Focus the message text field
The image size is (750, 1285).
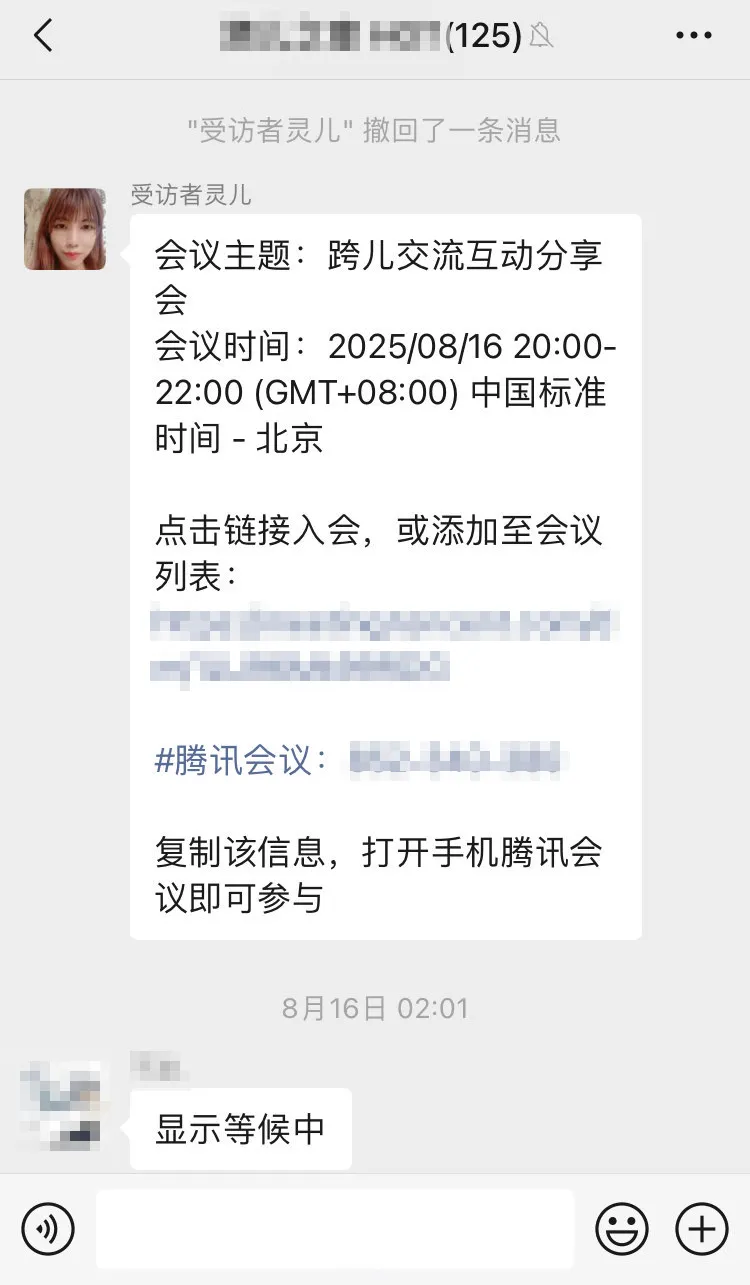click(x=335, y=1228)
